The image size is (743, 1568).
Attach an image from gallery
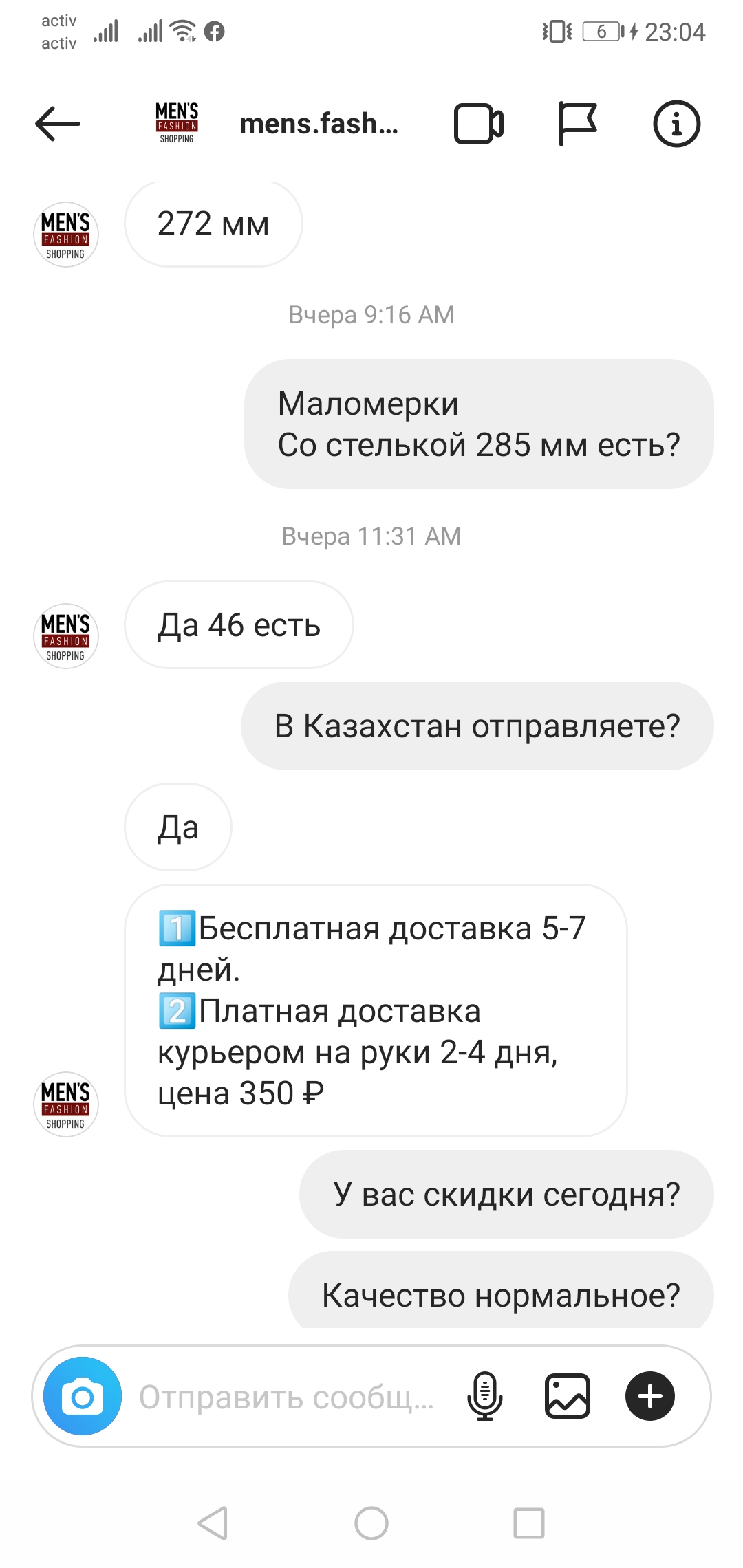568,1396
